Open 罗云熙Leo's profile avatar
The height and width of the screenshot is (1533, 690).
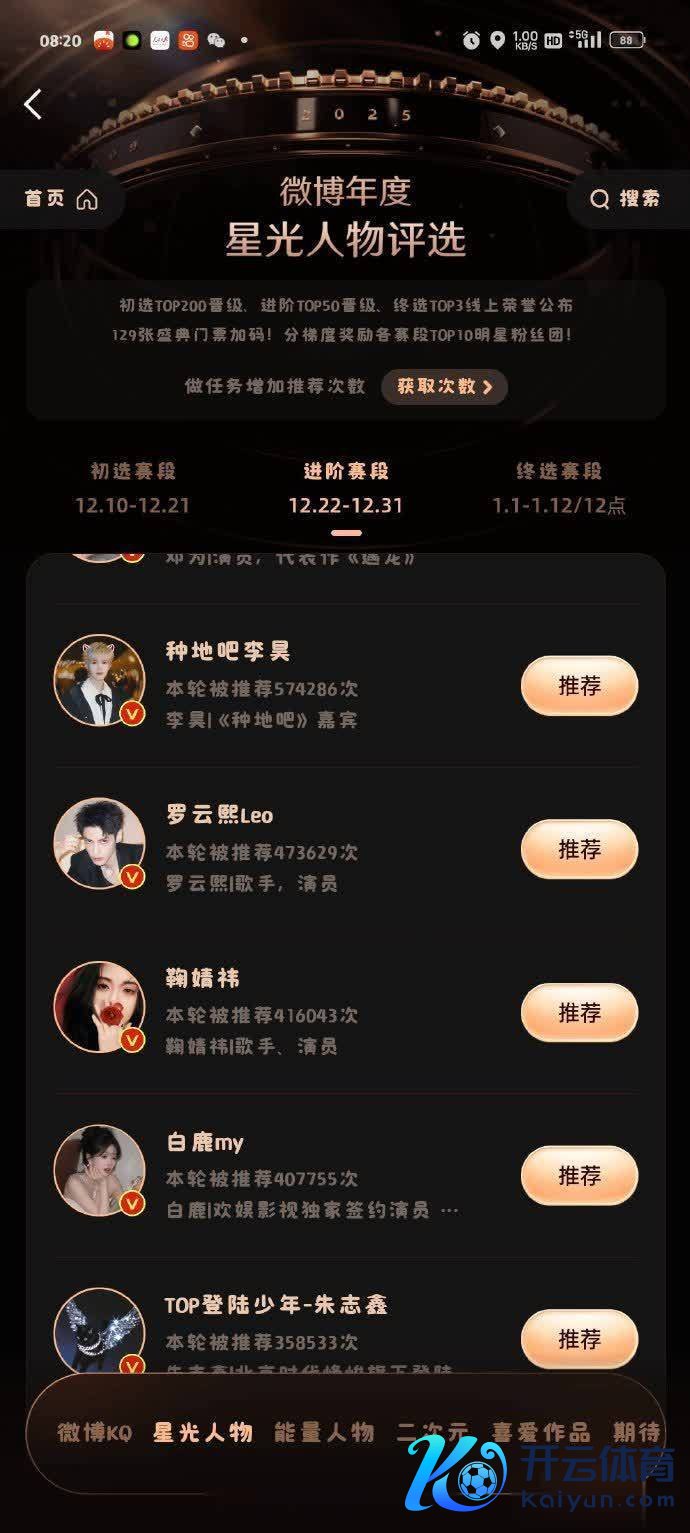point(99,843)
